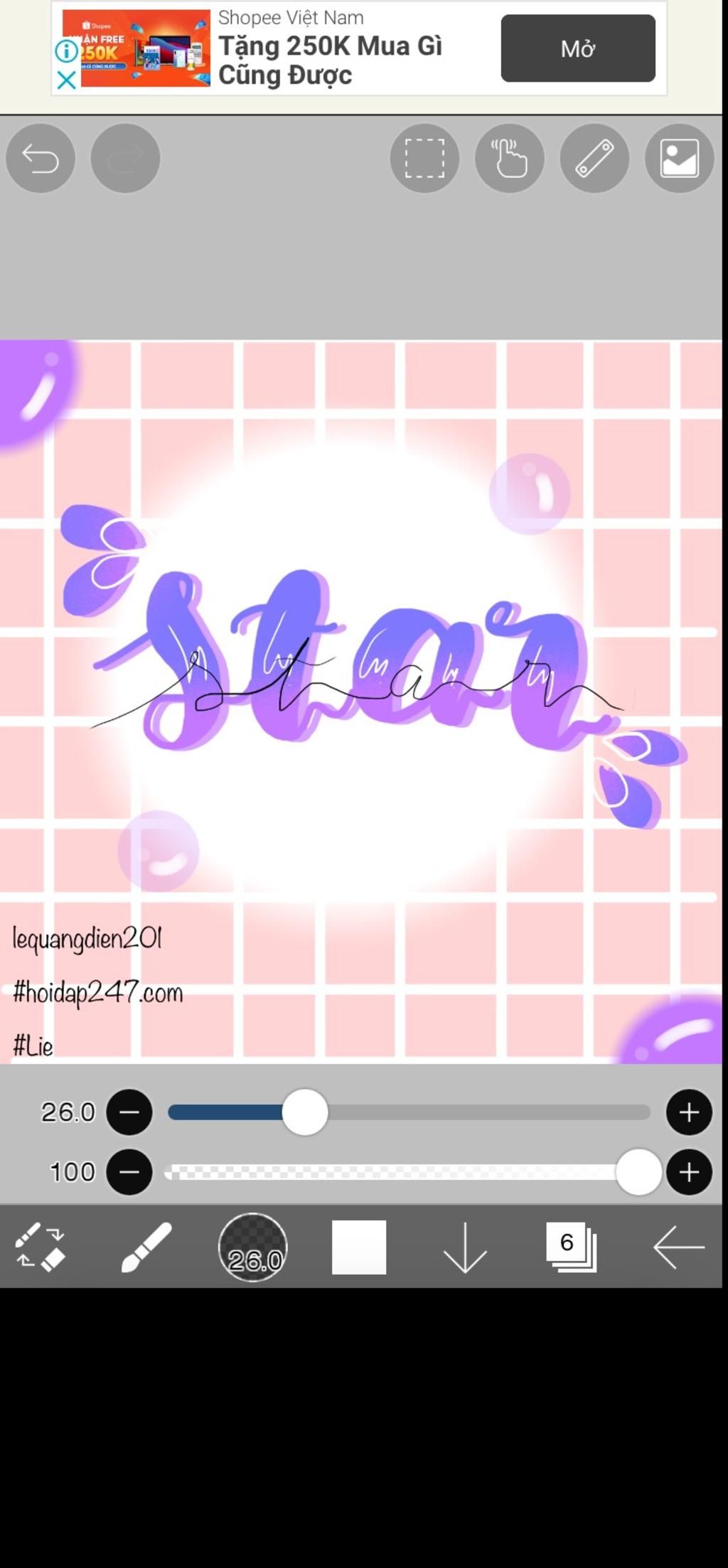Increase brush opacity with plus button
728x1568 pixels.
(689, 1172)
